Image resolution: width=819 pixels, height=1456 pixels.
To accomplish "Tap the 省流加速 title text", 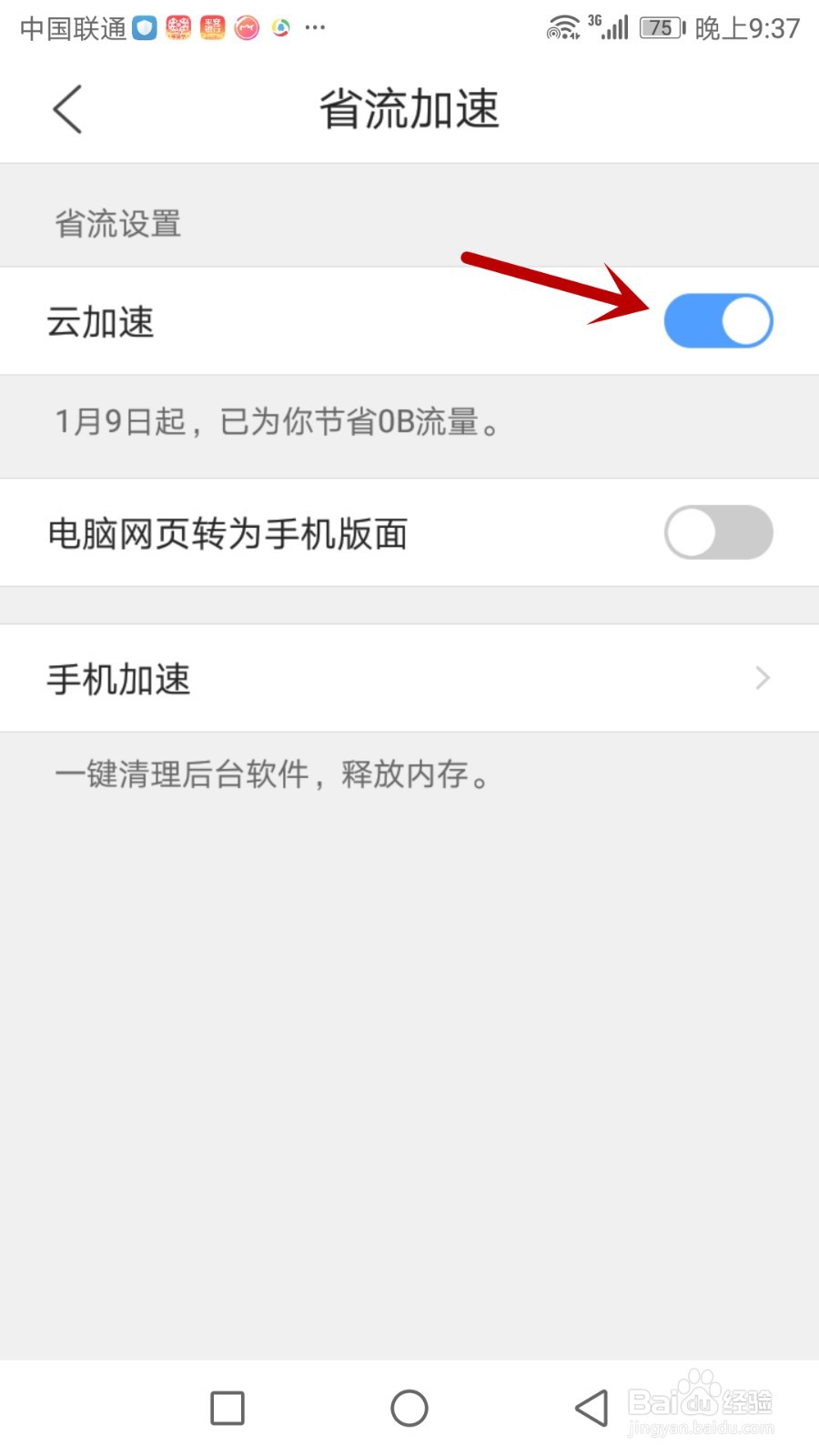I will point(409,108).
